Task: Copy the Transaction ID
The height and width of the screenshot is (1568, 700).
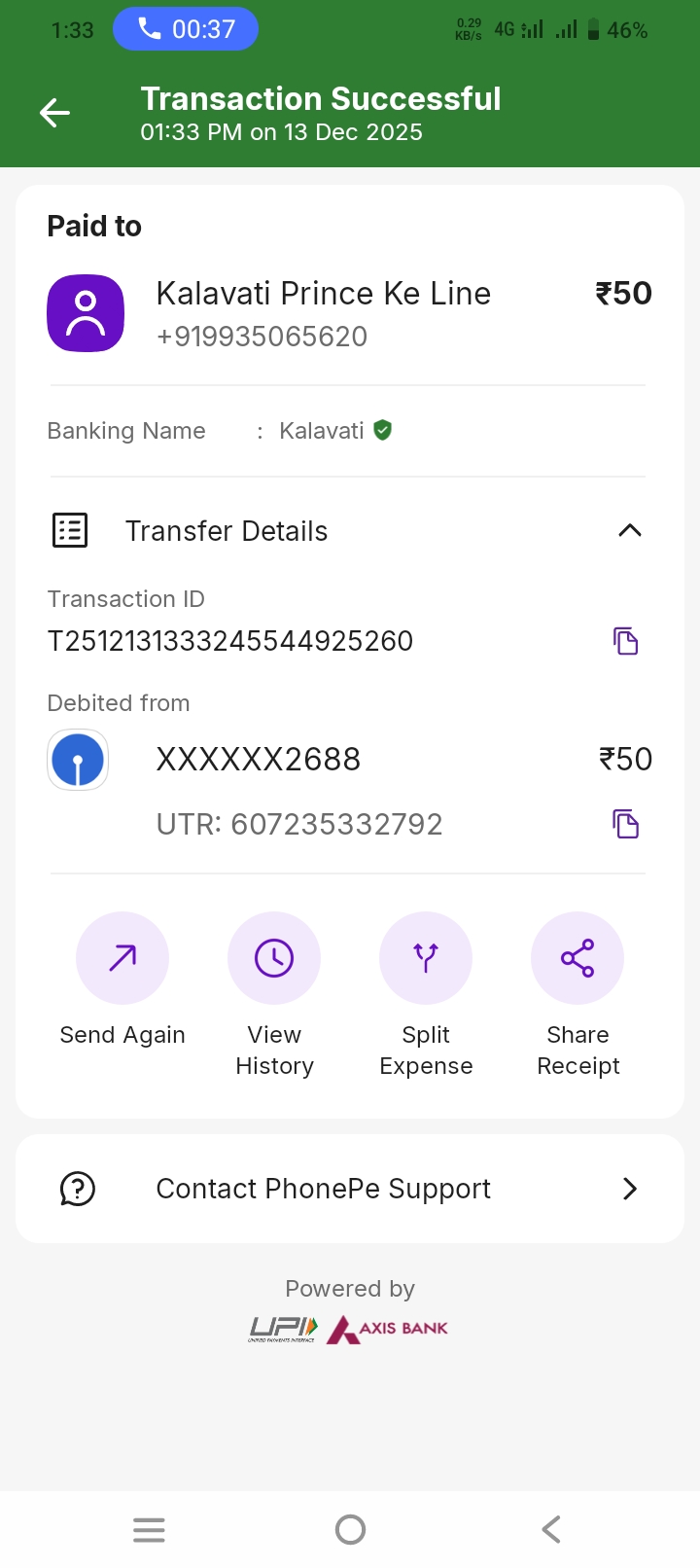Action: (625, 641)
